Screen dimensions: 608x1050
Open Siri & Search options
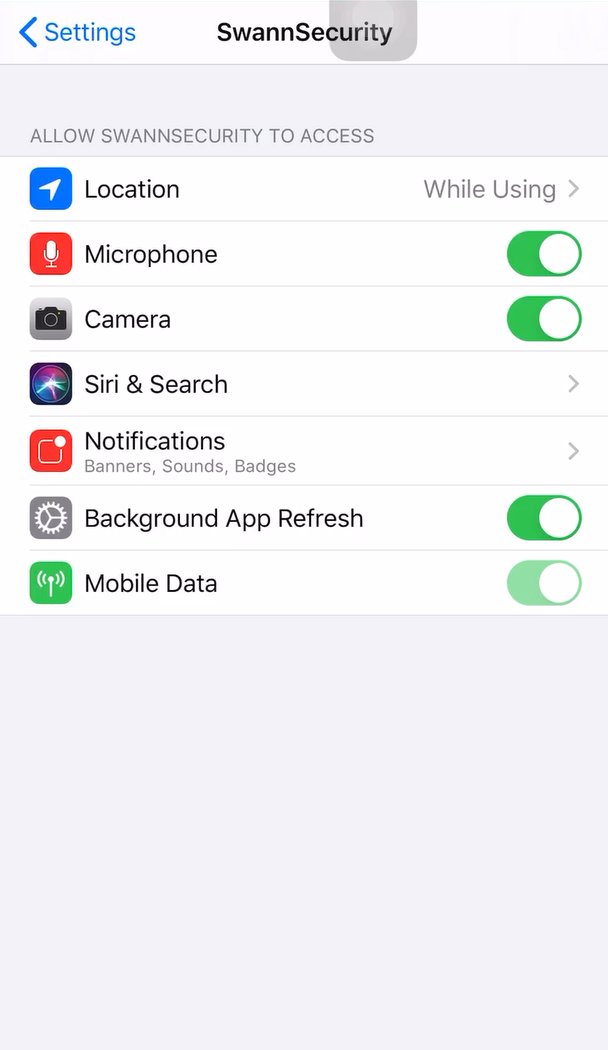tap(304, 384)
